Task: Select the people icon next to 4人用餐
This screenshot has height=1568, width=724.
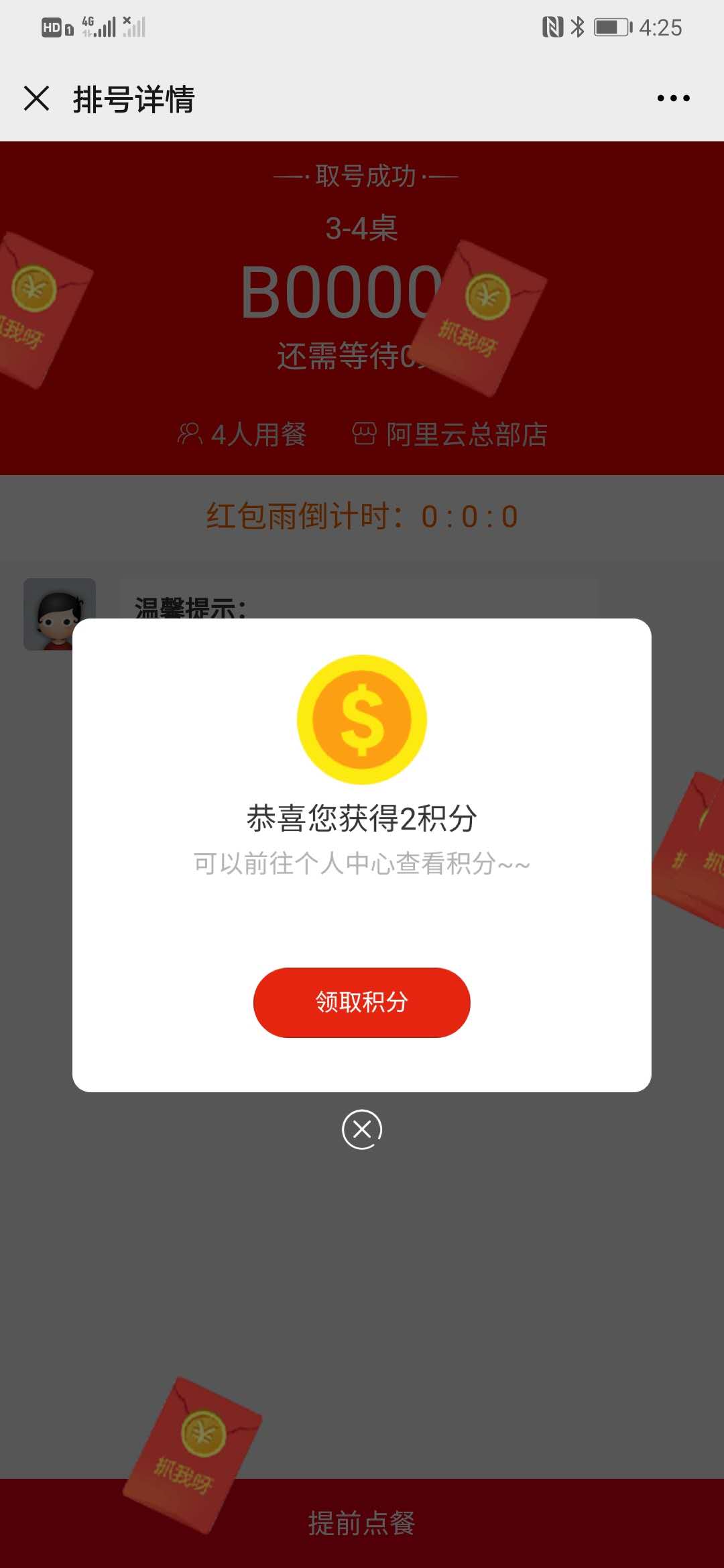Action: 191,434
